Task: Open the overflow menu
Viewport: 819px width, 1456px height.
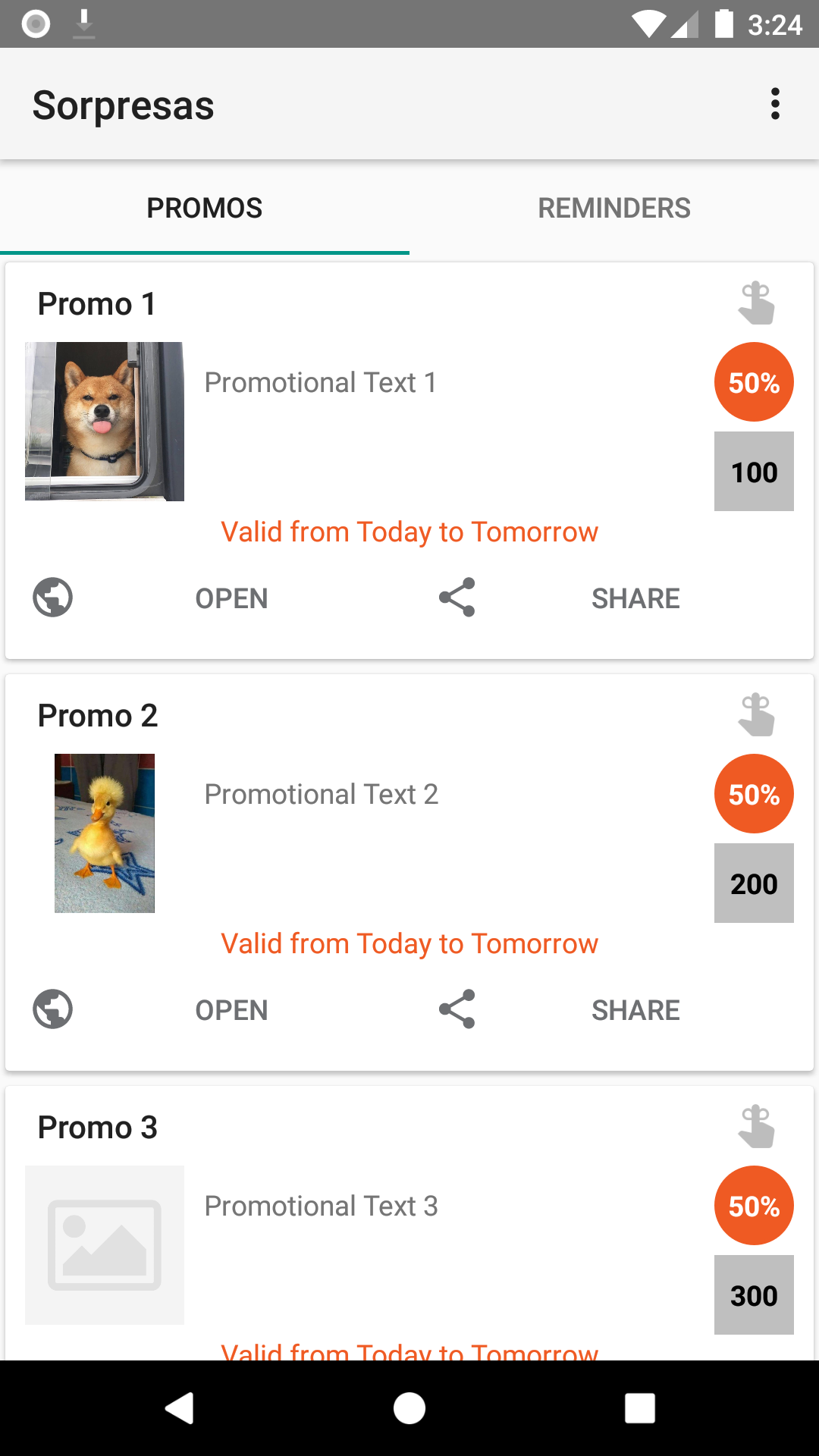Action: coord(774,104)
